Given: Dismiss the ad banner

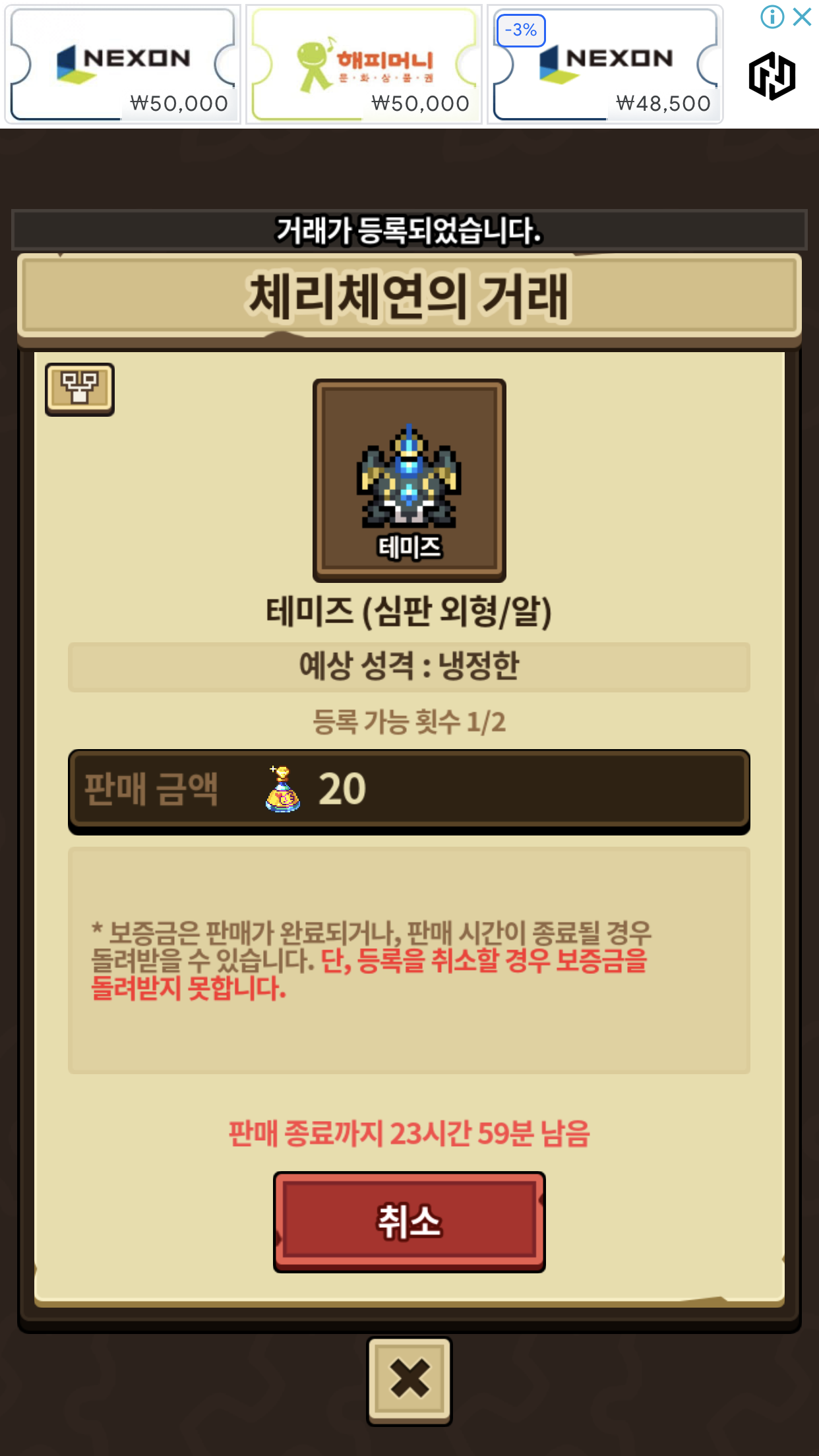Looking at the screenshot, I should coord(802,16).
